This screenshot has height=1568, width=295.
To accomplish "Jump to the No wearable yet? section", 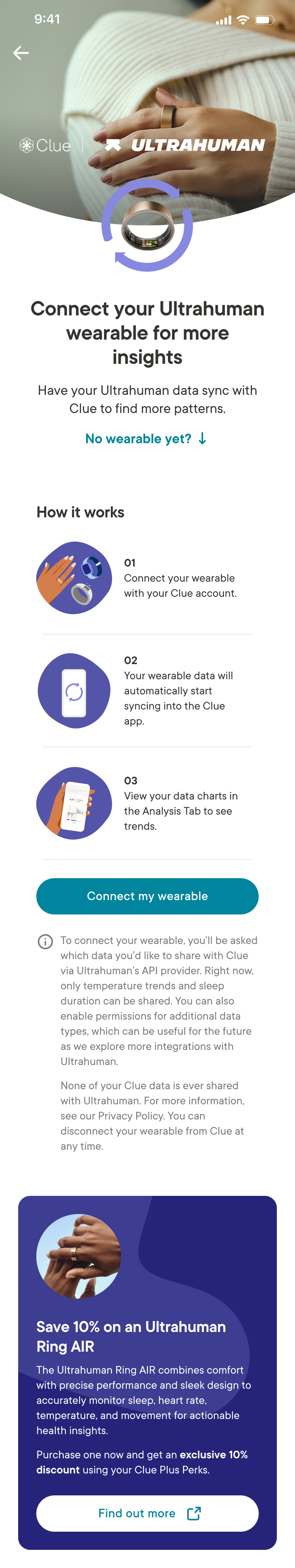I will (147, 439).
